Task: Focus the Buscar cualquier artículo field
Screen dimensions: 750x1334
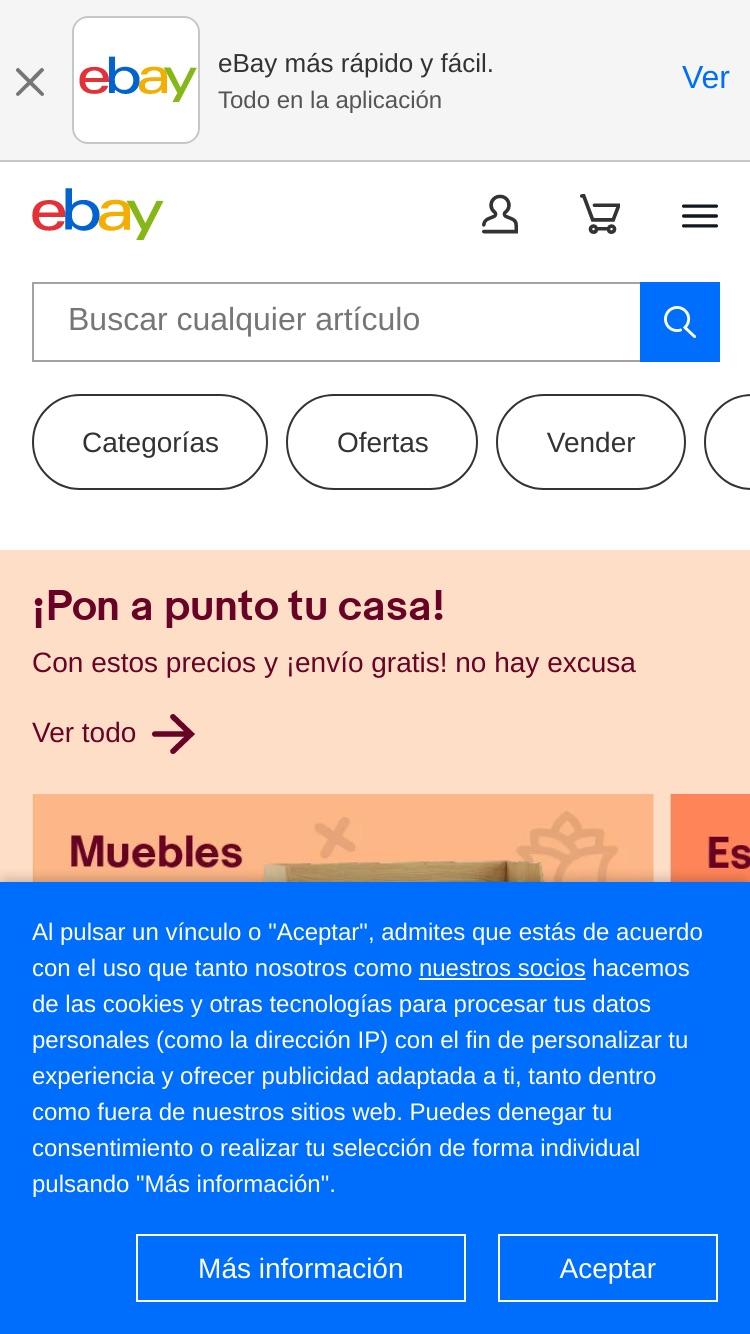Action: pos(336,321)
